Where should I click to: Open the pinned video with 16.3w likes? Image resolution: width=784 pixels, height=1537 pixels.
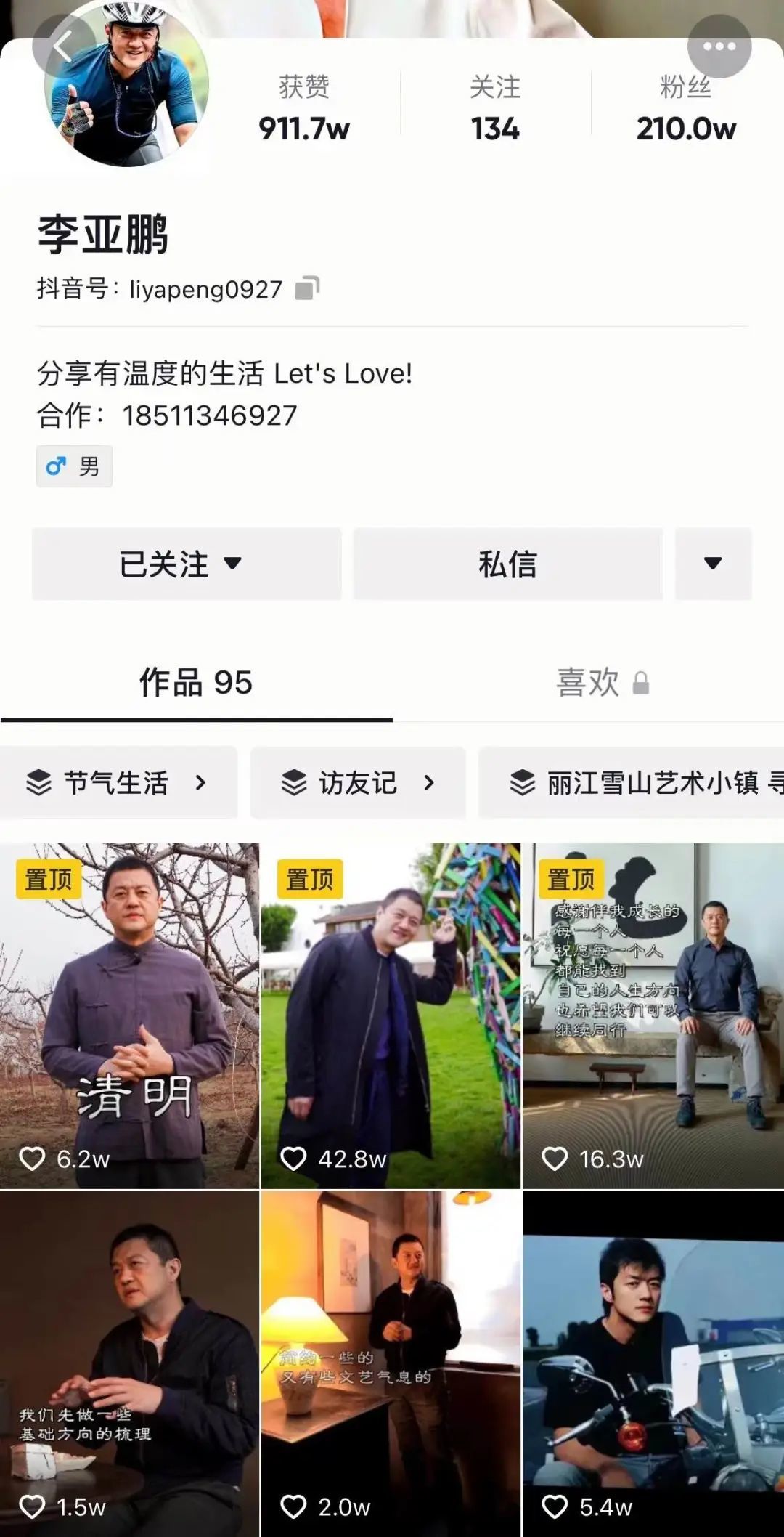pos(653,1015)
